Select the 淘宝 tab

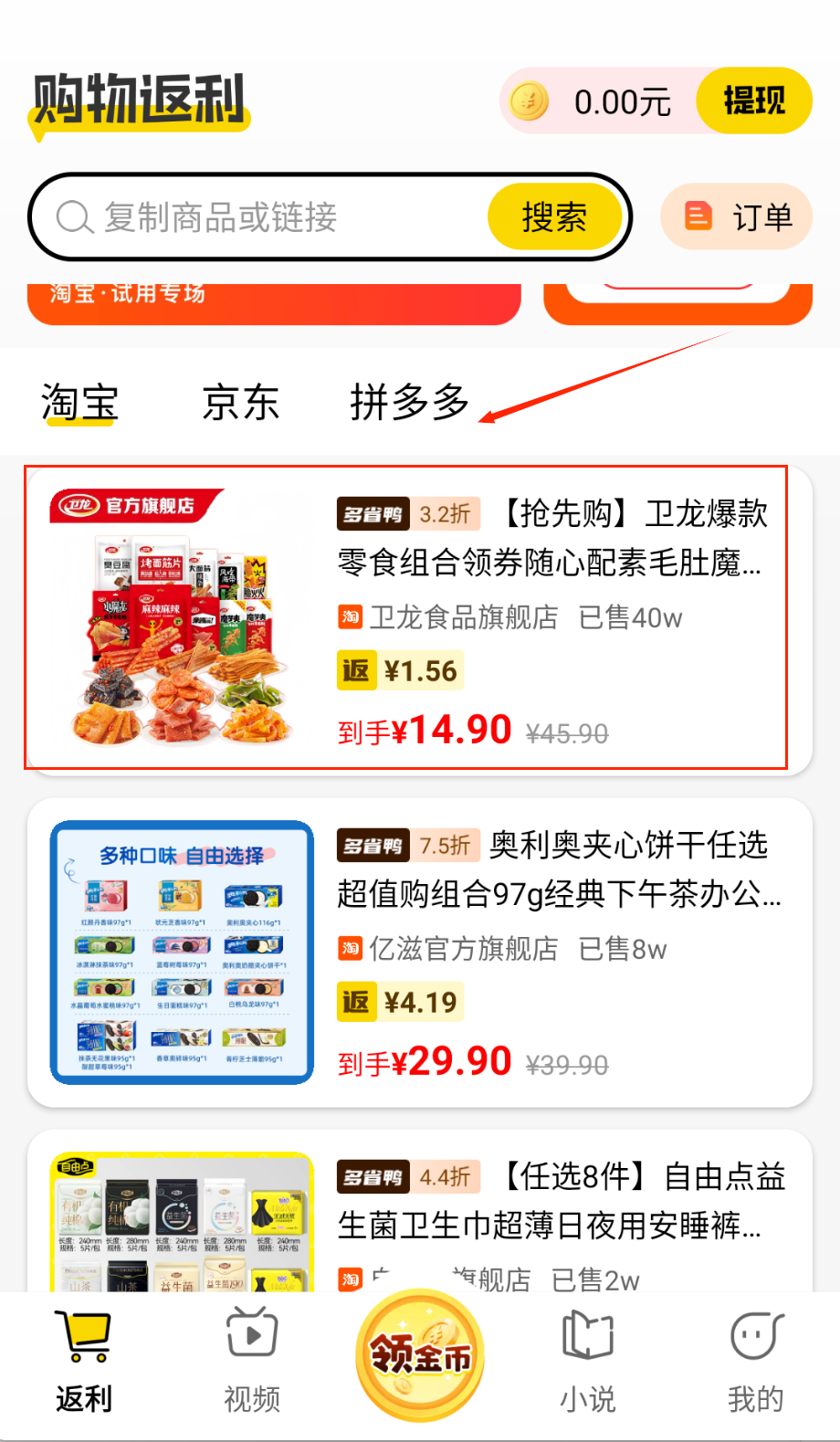pyautogui.click(x=80, y=403)
